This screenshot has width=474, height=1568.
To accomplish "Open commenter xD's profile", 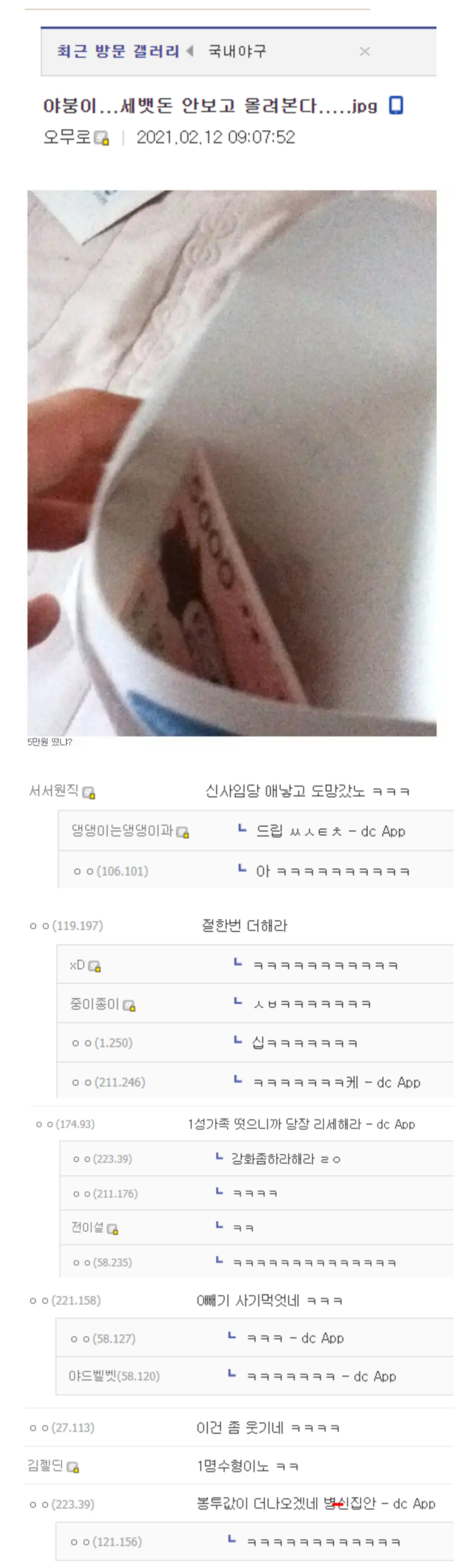I will (x=78, y=965).
